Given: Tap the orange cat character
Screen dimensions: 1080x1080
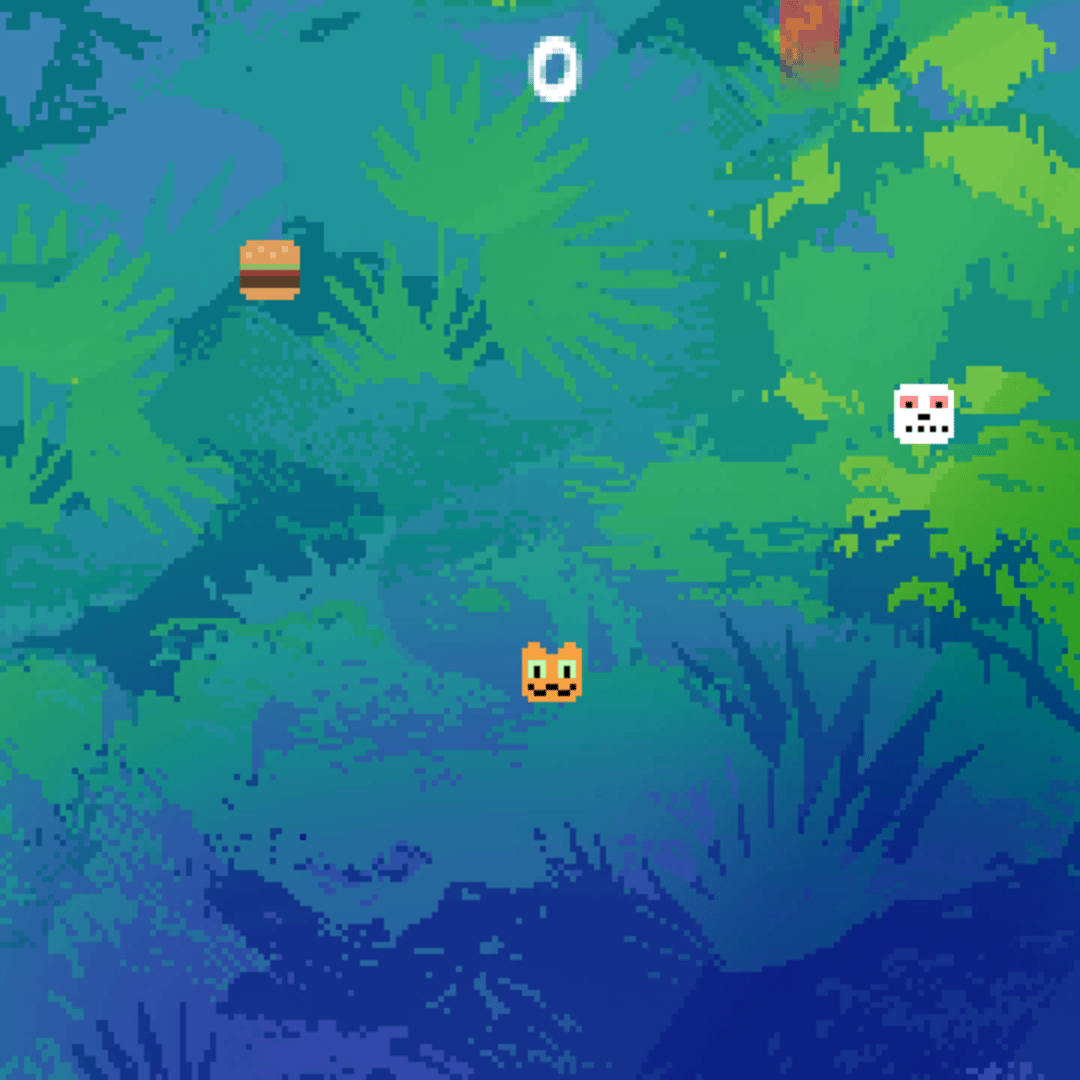Looking at the screenshot, I should (x=551, y=672).
